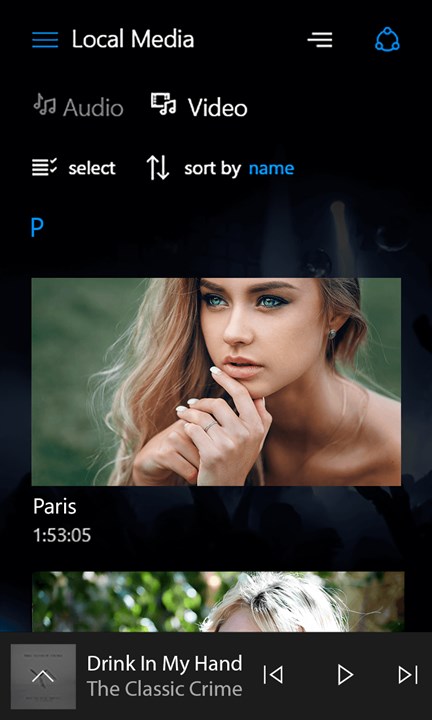
Task: Expand the now playing panel
Action: (x=43, y=676)
